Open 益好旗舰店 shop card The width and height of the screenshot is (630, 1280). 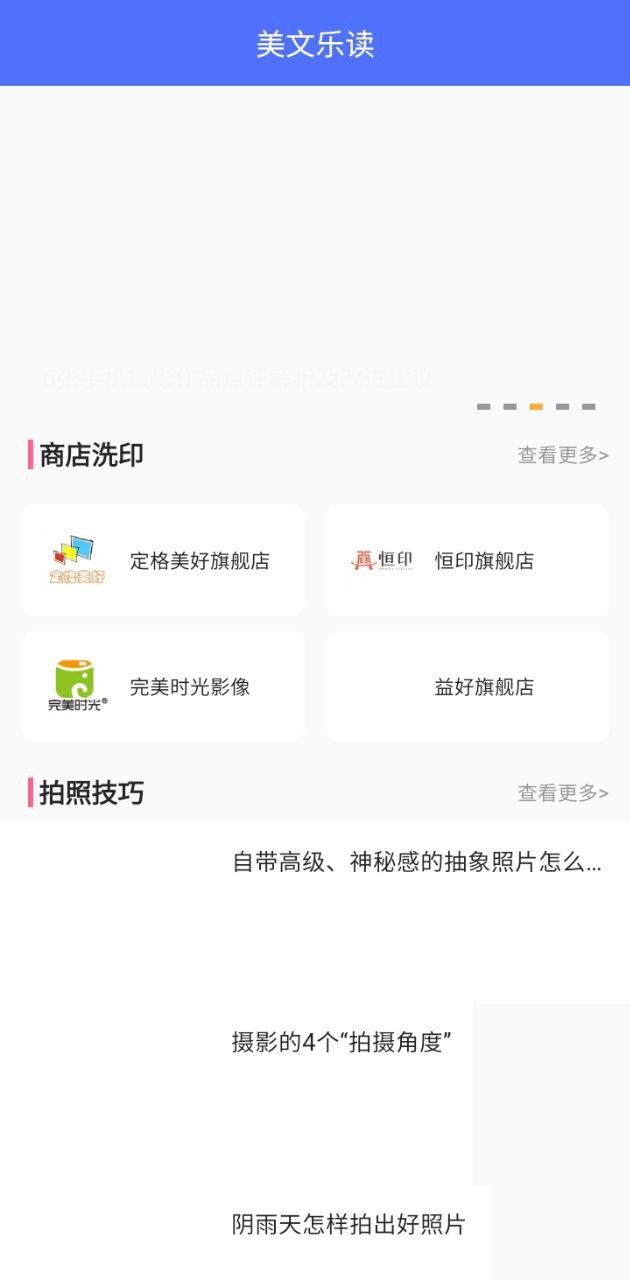tap(467, 686)
